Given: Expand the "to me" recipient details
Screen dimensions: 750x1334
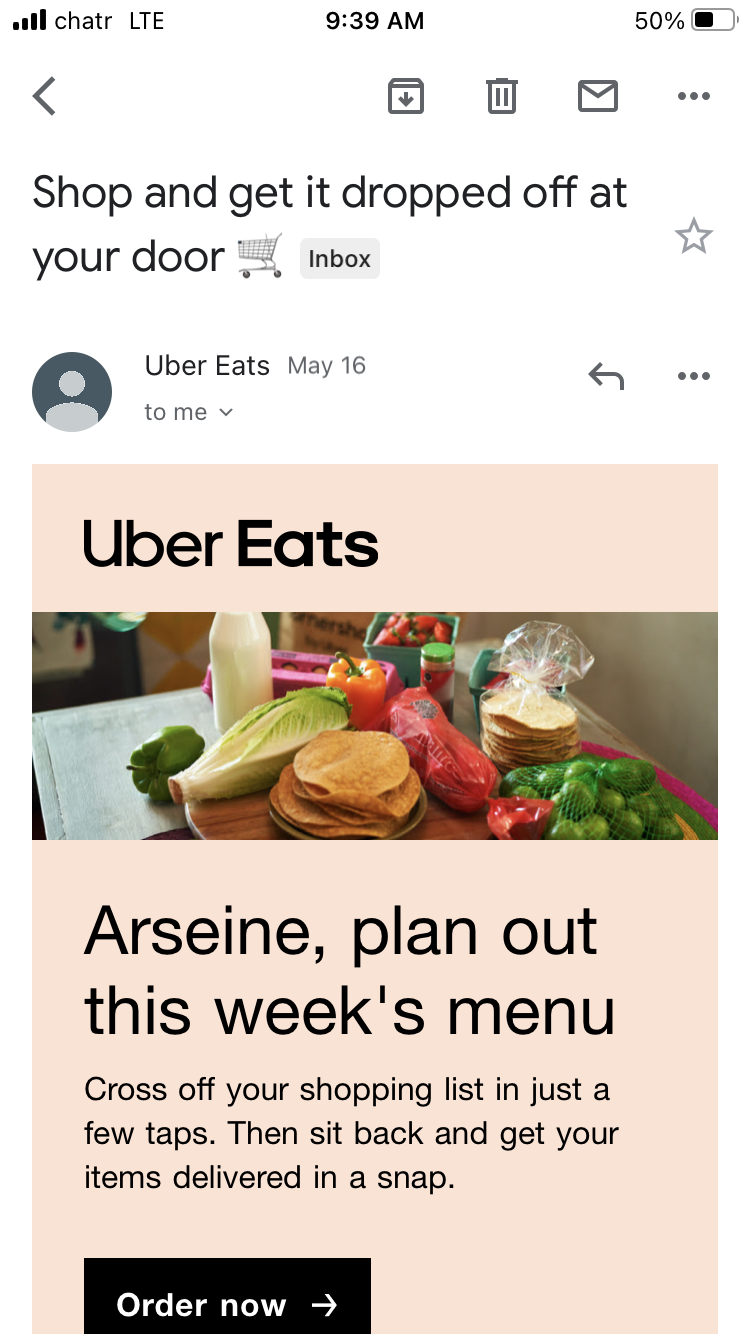Looking at the screenshot, I should click(190, 412).
